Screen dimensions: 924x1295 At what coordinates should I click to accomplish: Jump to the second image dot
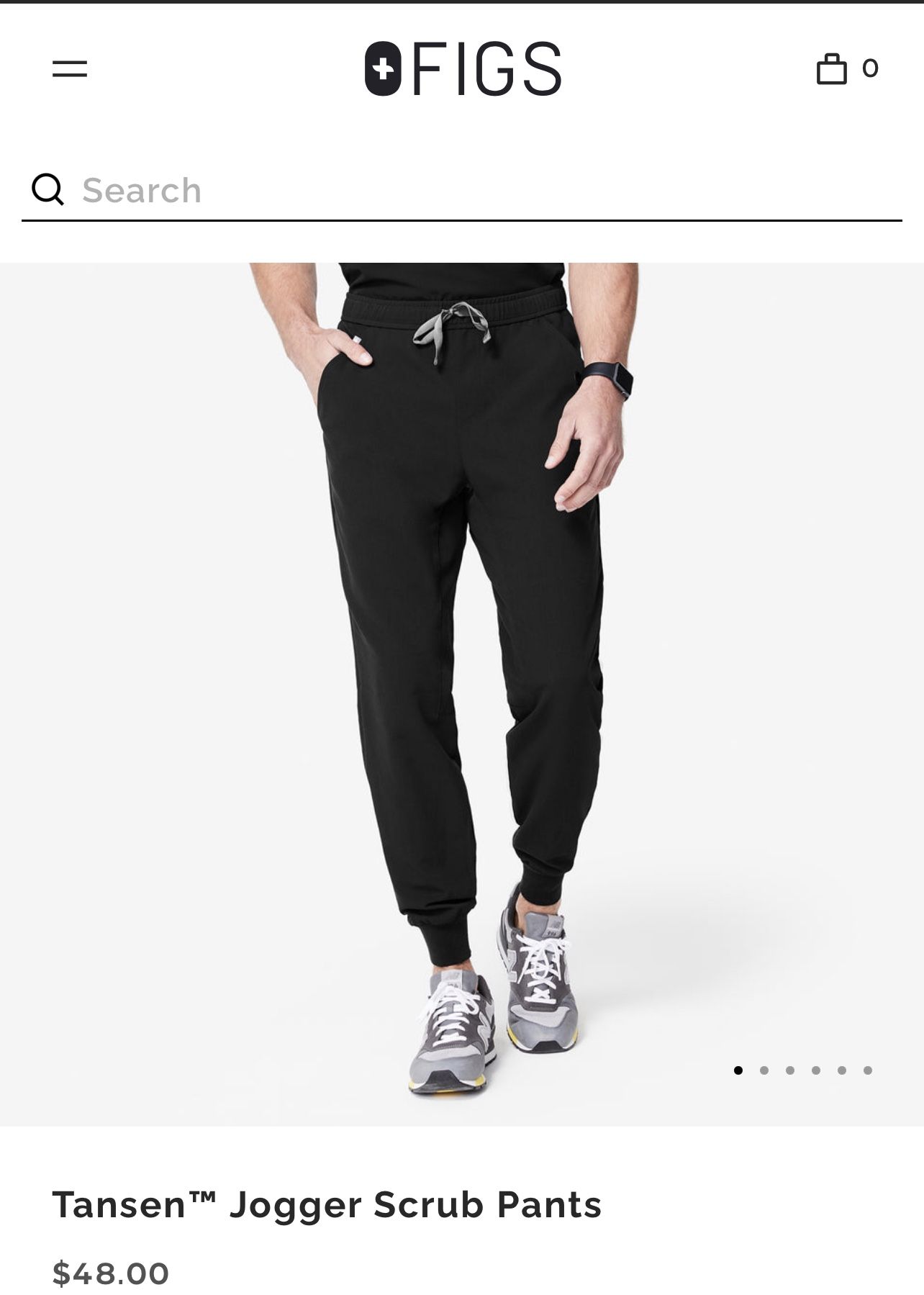(x=764, y=1070)
